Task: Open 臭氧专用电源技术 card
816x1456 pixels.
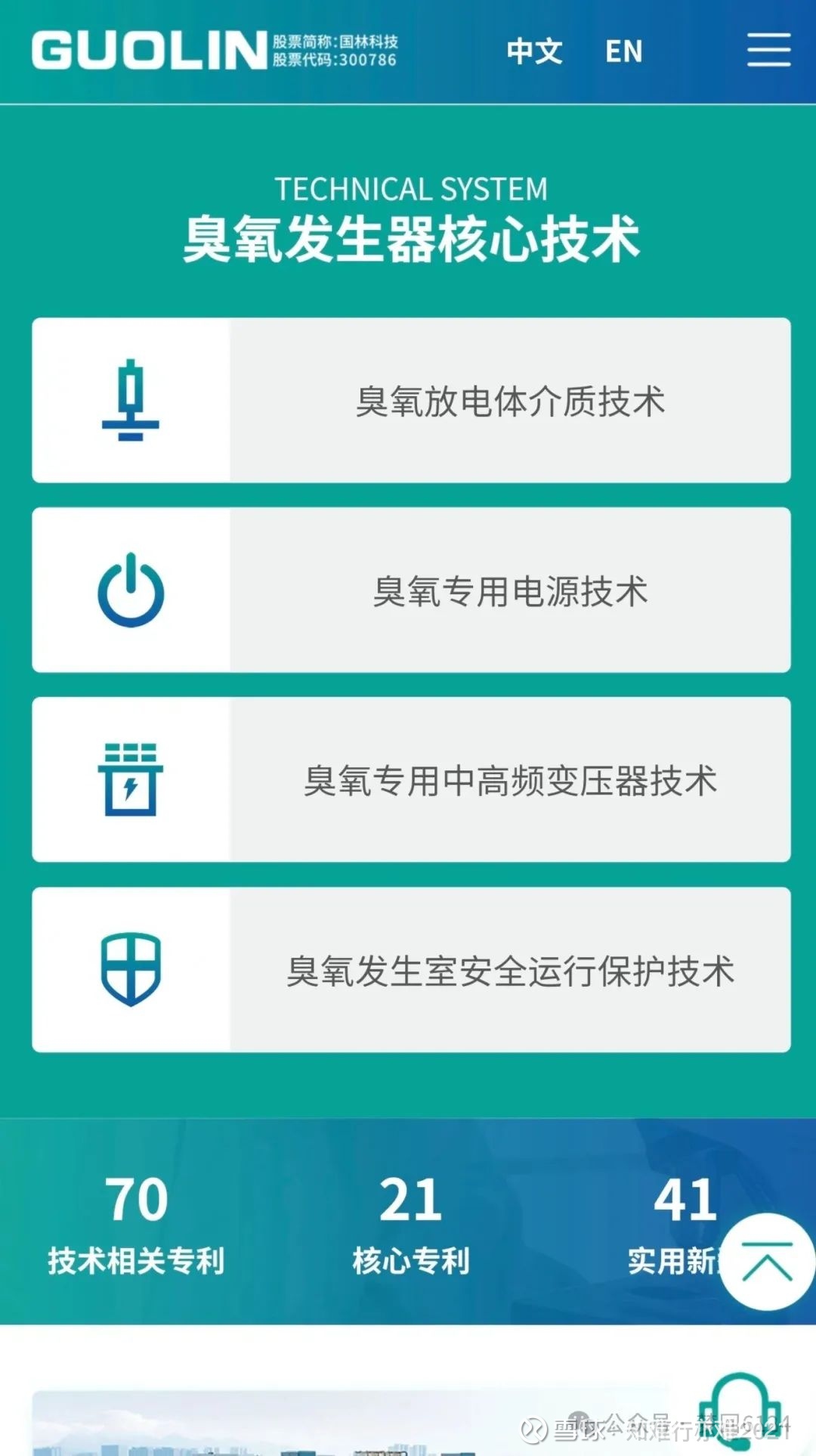Action: click(411, 590)
